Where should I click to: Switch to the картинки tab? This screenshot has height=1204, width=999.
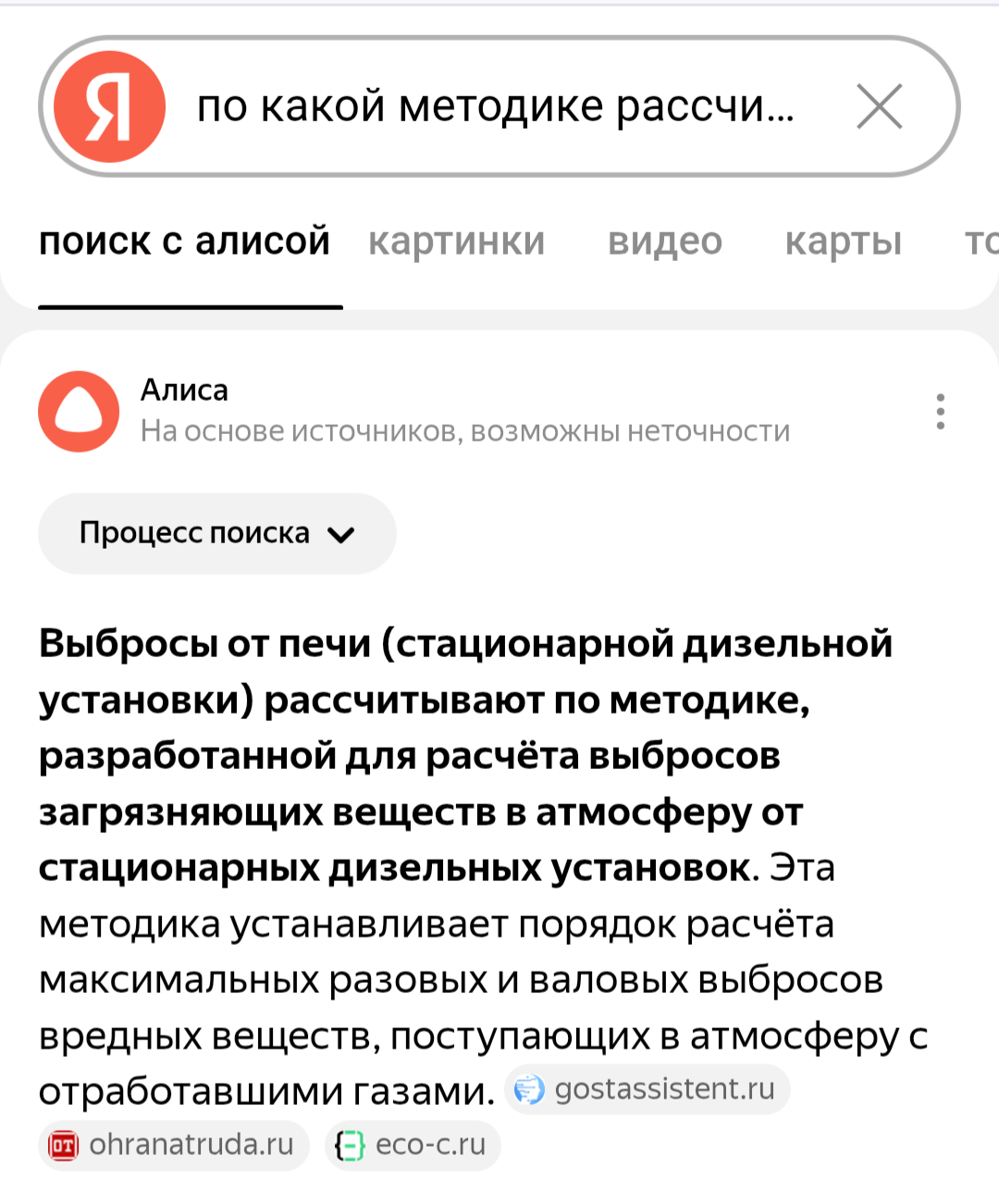(456, 242)
